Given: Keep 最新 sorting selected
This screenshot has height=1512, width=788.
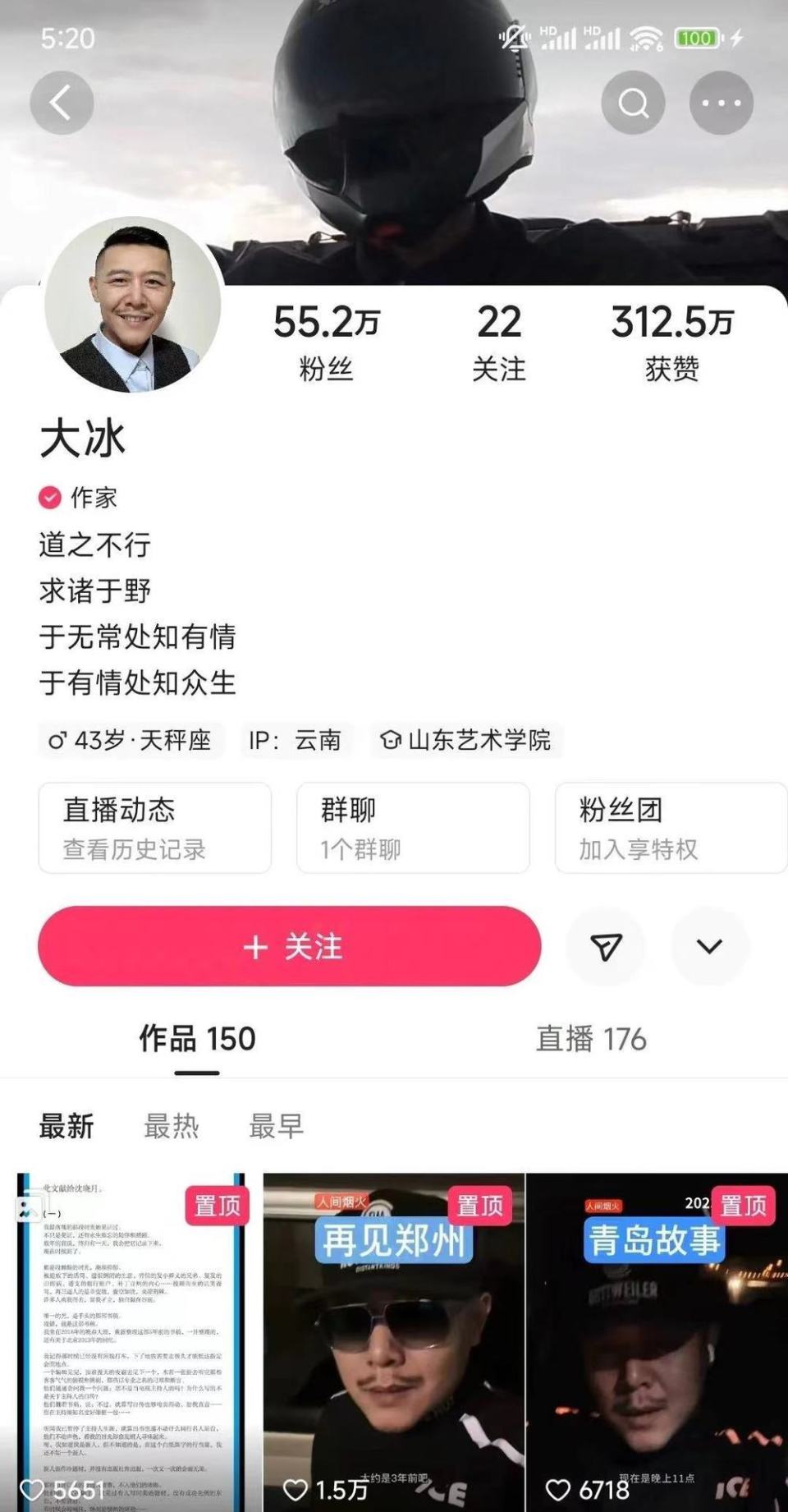Looking at the screenshot, I should pyautogui.click(x=67, y=1127).
